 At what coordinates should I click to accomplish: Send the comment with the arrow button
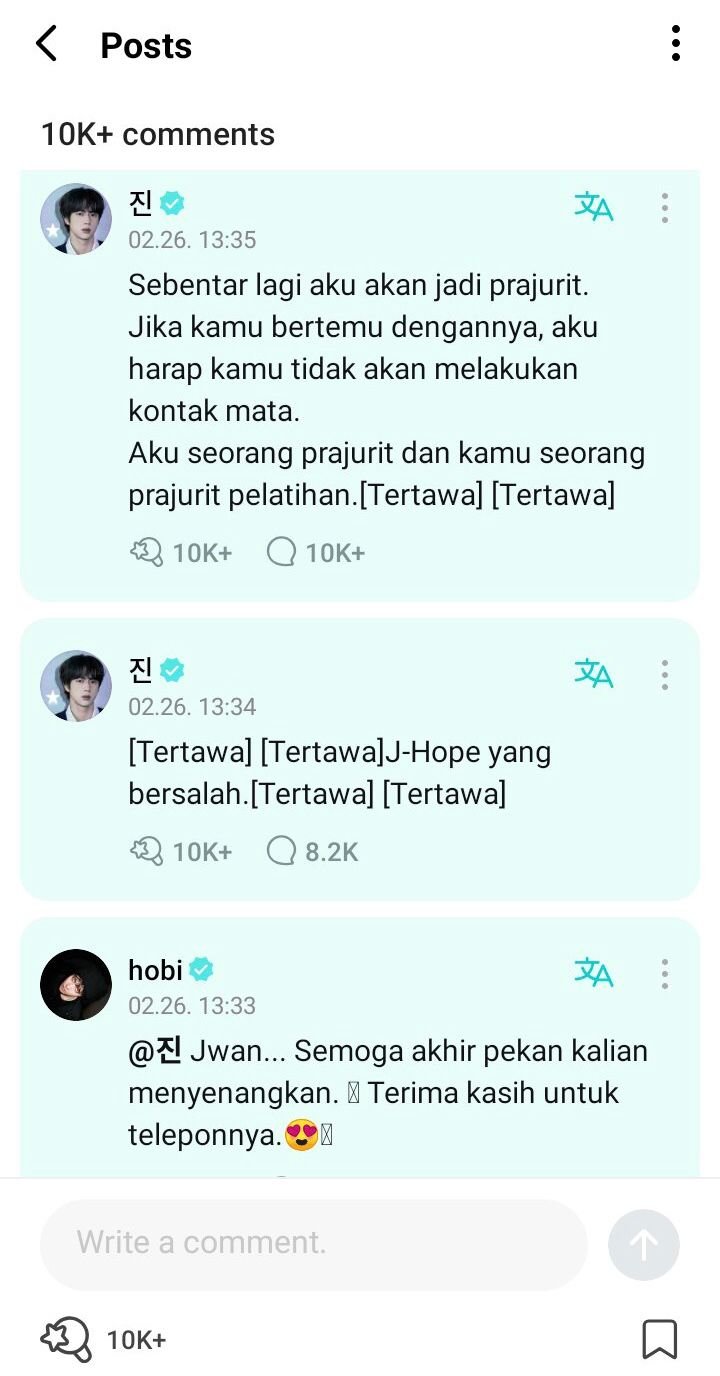pyautogui.click(x=644, y=1245)
